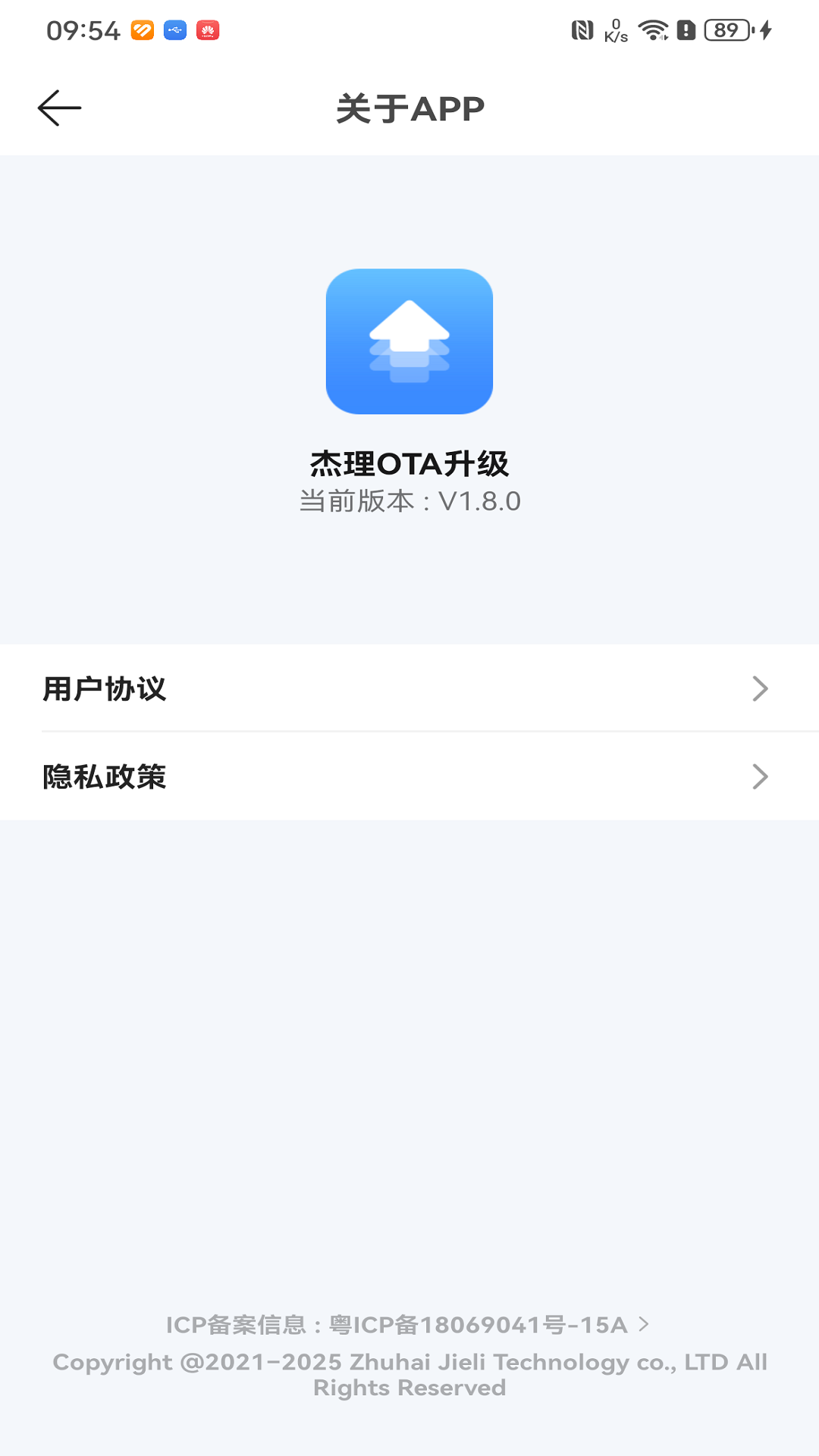Tap the 当前版本 V1.8.0 version text
Screen dimensions: 819x1456
(x=409, y=500)
